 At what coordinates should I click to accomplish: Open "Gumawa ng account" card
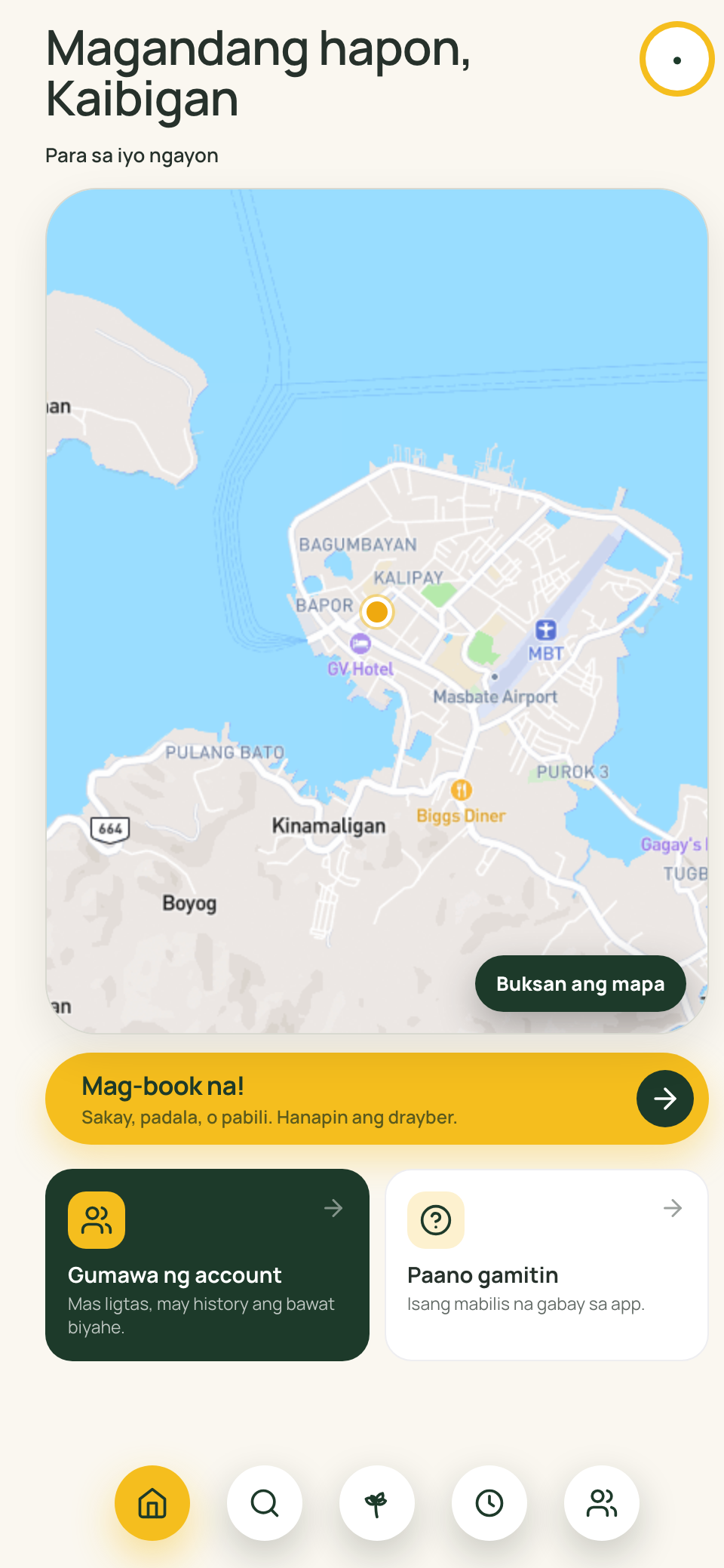click(x=207, y=1265)
